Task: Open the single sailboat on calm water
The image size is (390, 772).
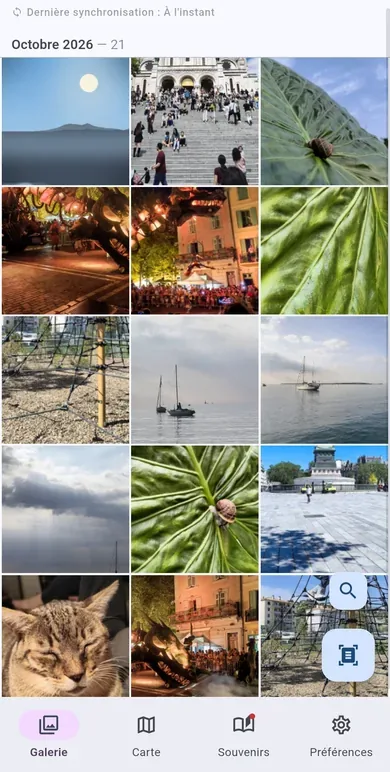Action: coord(325,380)
